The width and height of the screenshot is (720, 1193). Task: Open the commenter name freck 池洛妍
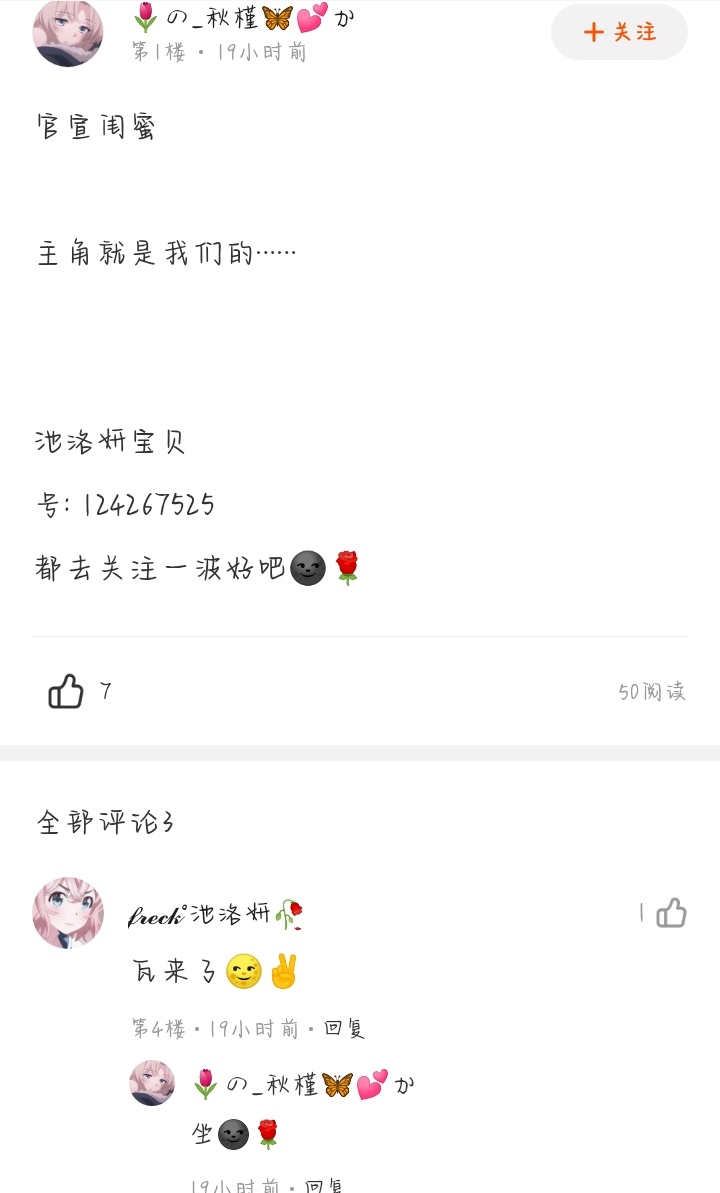[215, 914]
